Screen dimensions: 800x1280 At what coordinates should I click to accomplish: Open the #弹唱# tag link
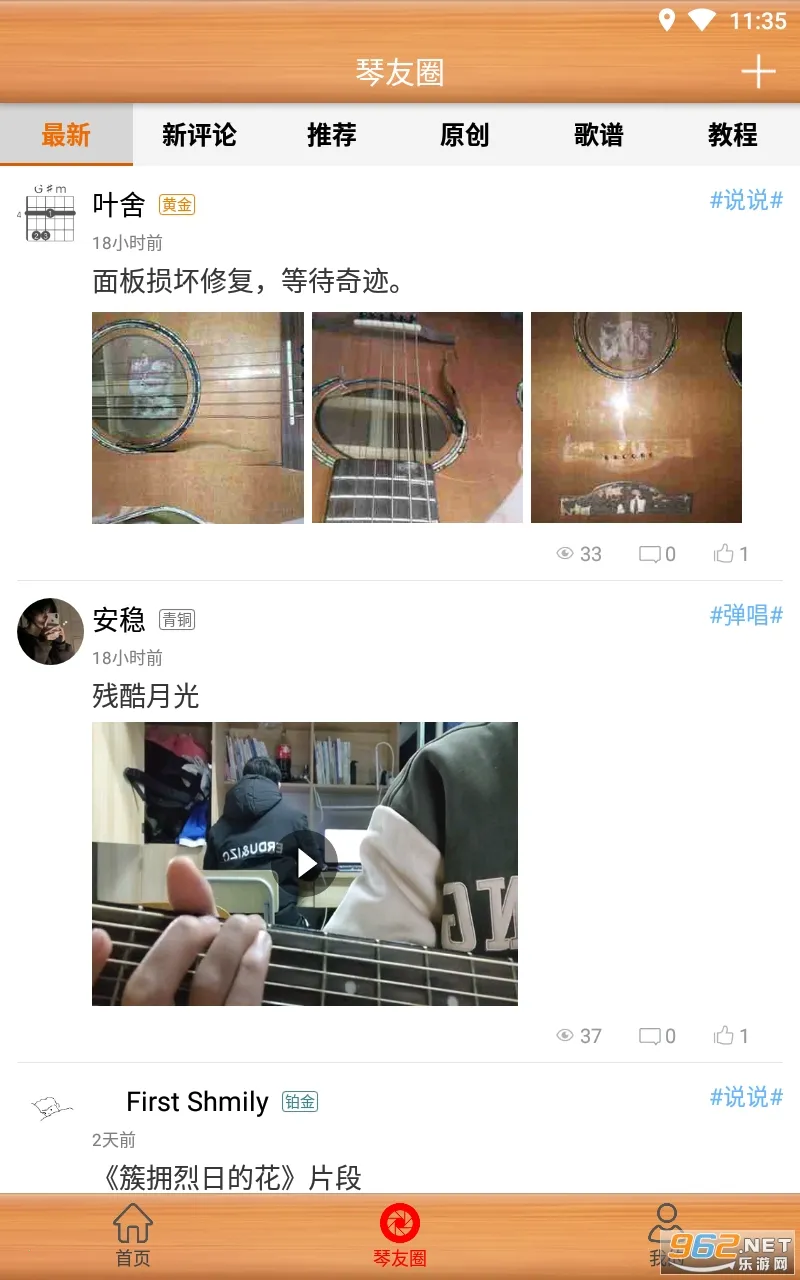[746, 615]
